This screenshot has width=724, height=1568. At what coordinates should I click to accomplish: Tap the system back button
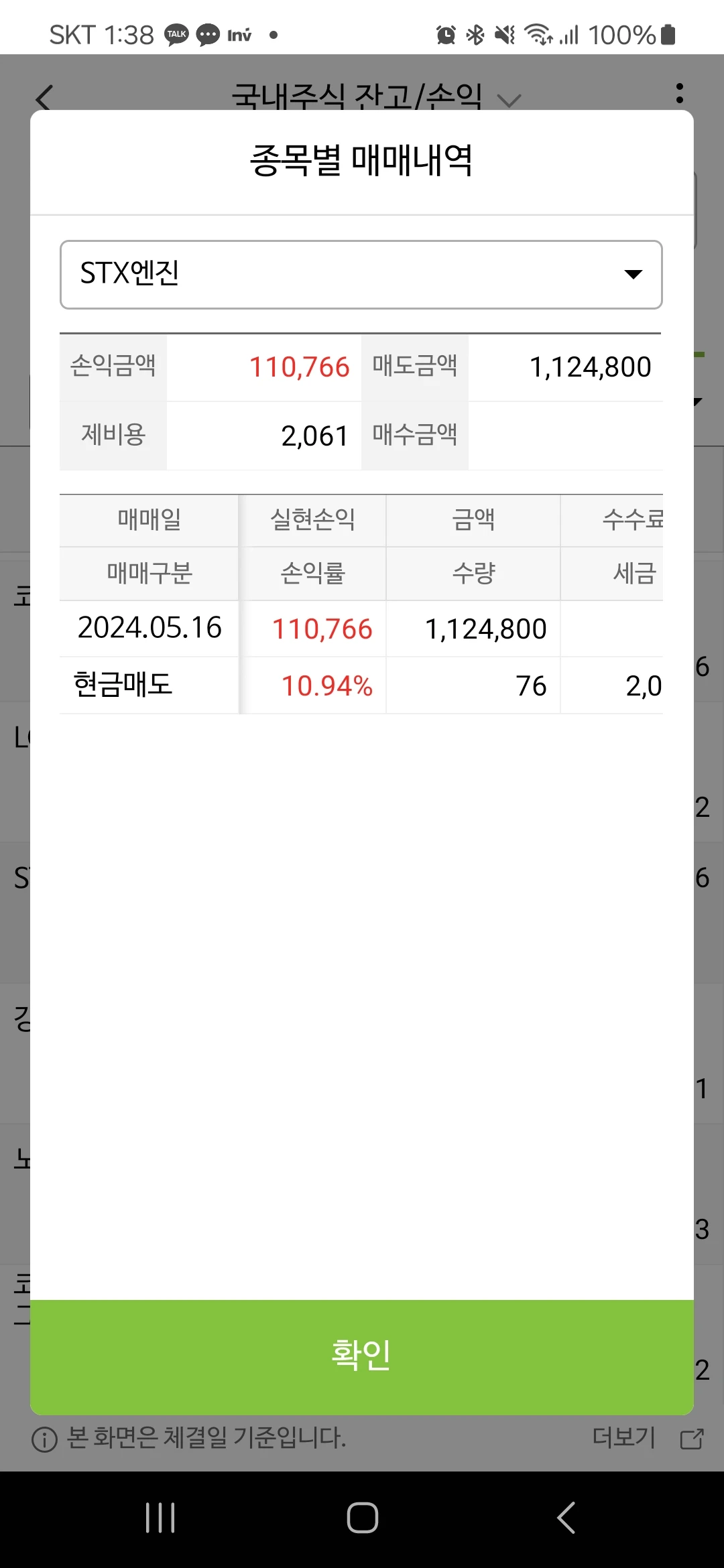[x=566, y=1518]
